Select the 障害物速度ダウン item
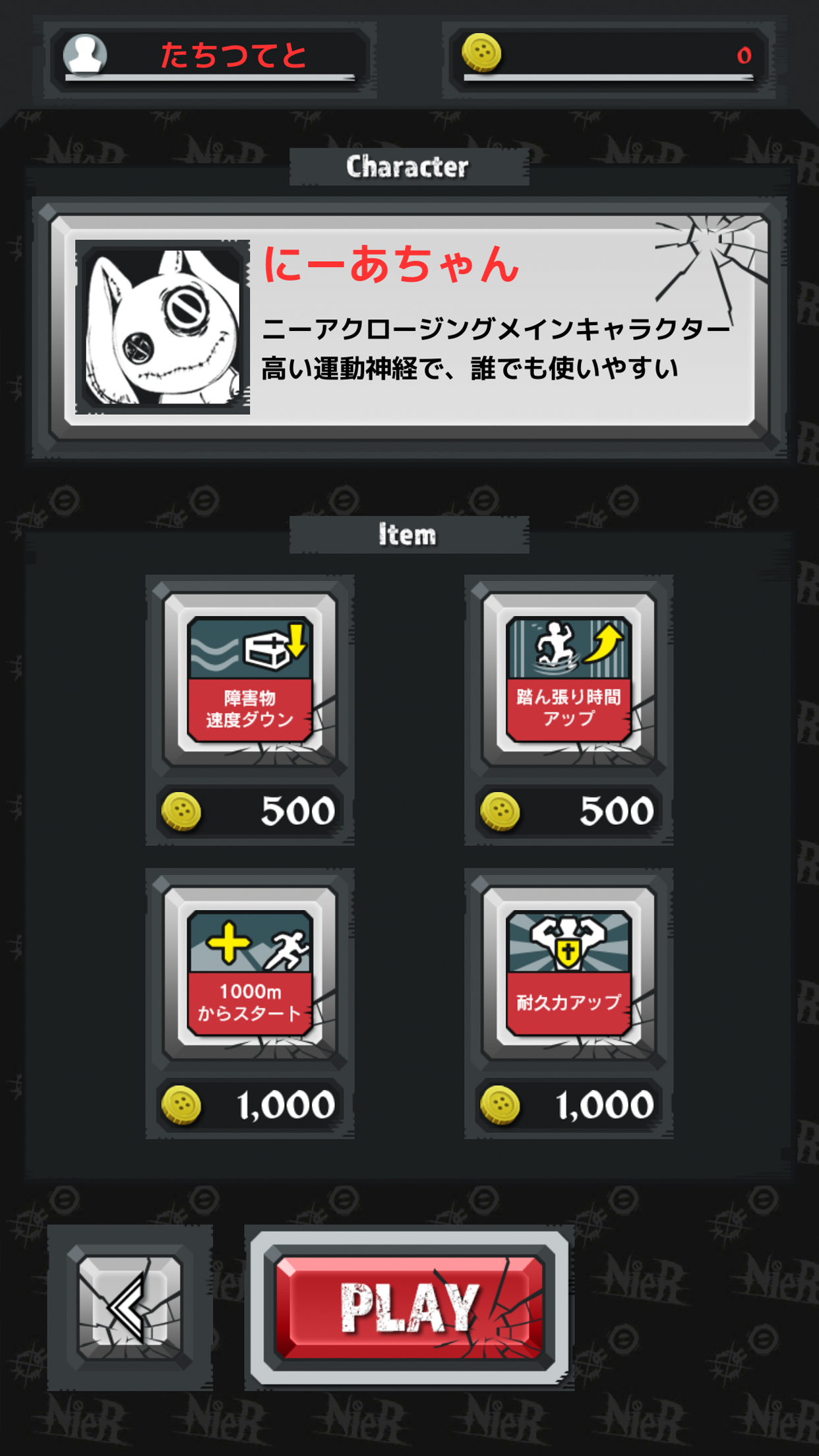The image size is (819, 1456). (x=250, y=680)
